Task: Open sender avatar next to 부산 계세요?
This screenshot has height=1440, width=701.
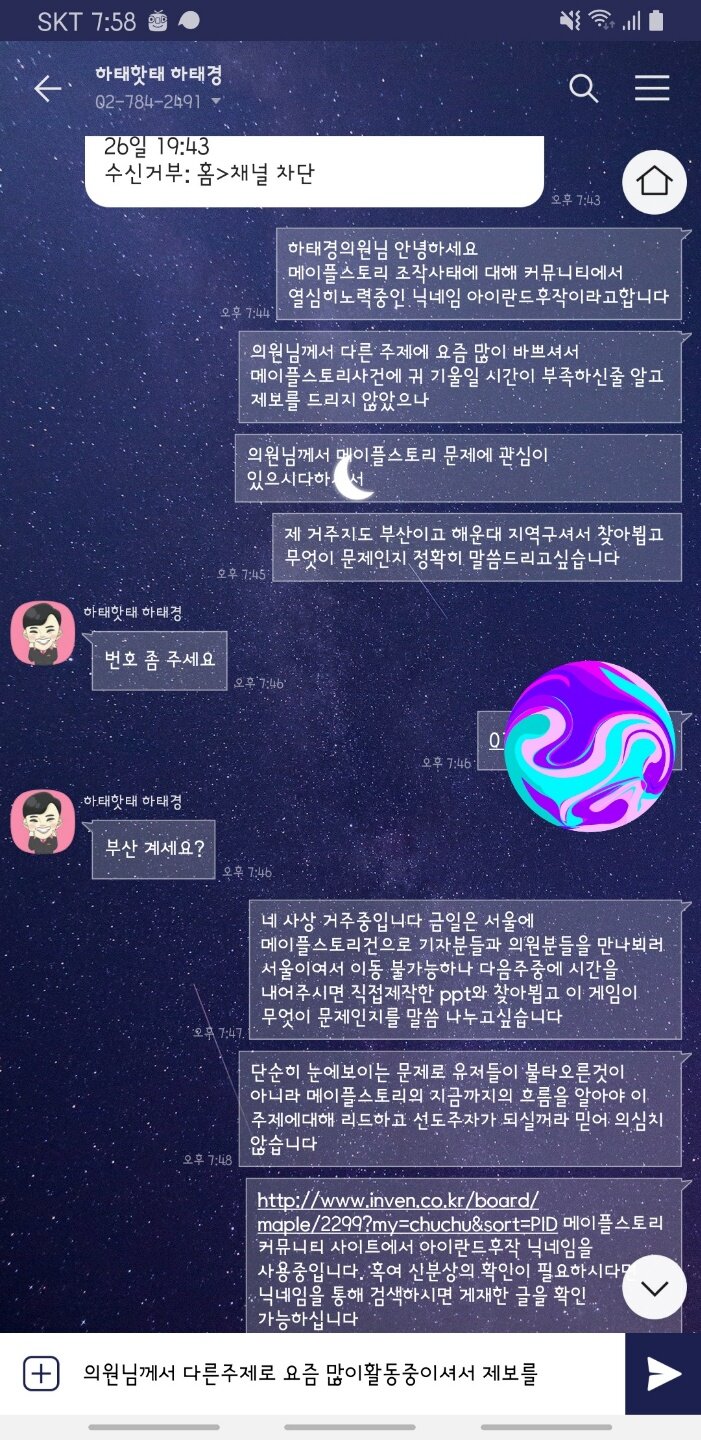Action: tap(42, 822)
